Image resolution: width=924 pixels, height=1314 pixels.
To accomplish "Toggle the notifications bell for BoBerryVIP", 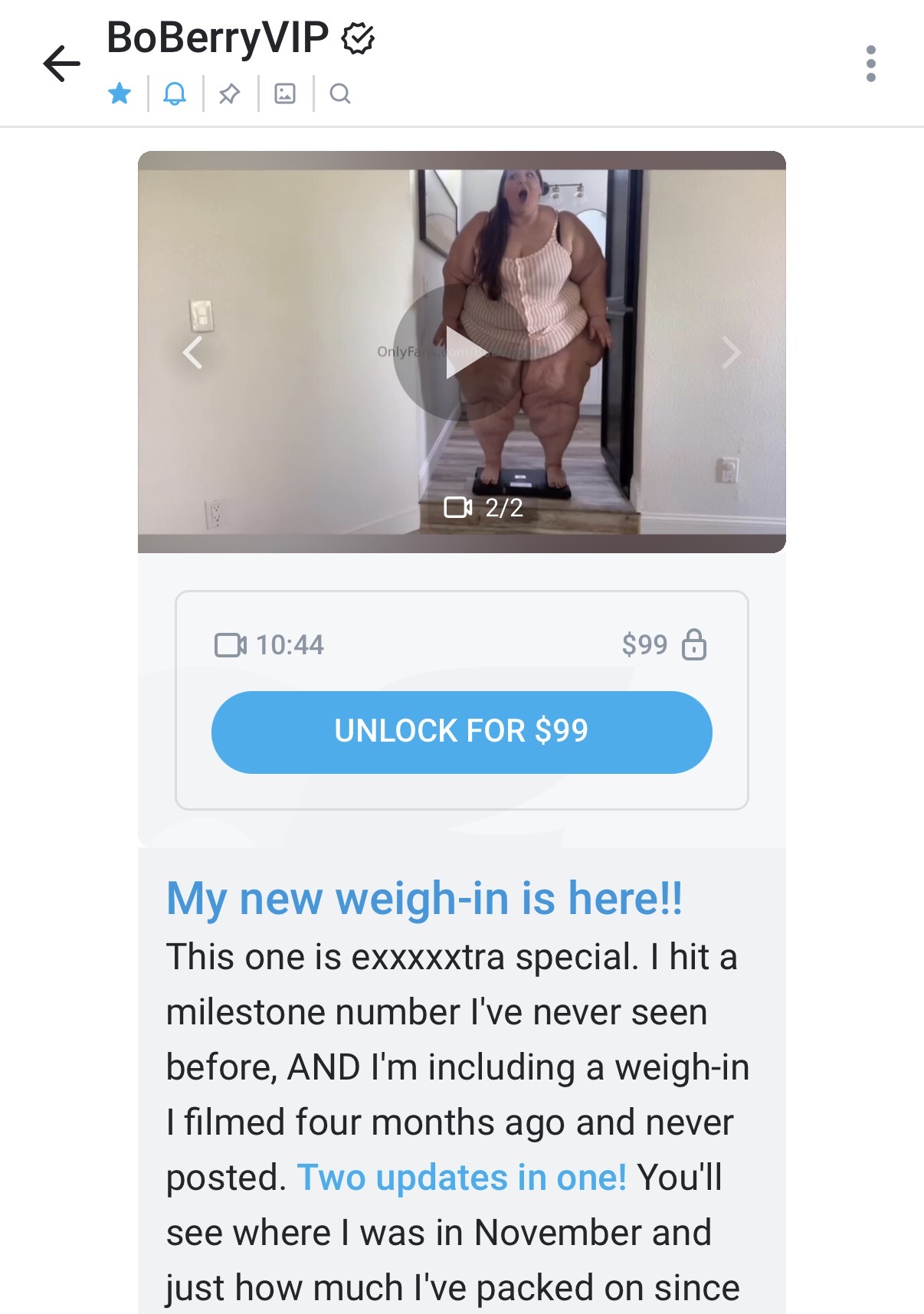I will pos(175,93).
